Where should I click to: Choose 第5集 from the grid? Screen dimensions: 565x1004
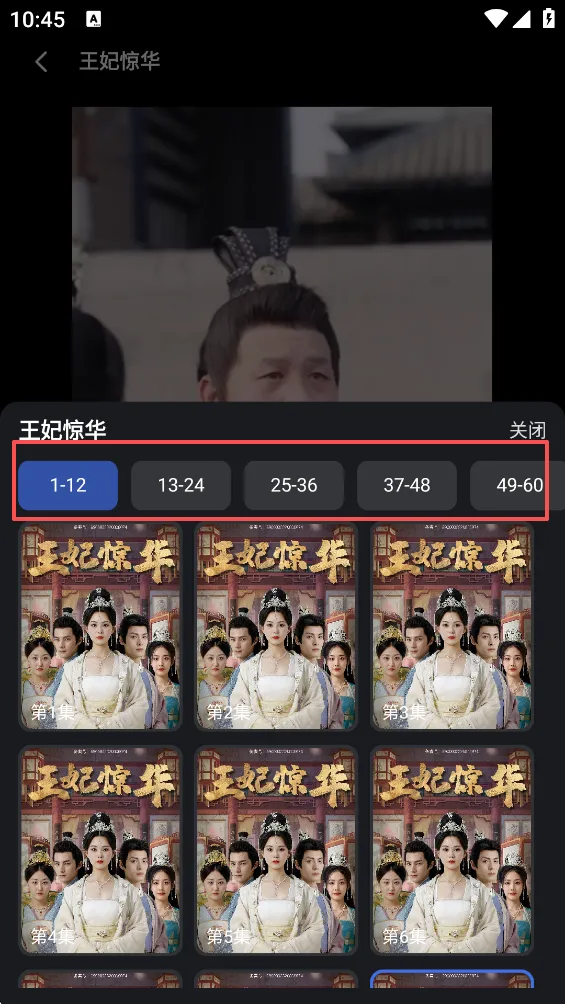coord(276,850)
